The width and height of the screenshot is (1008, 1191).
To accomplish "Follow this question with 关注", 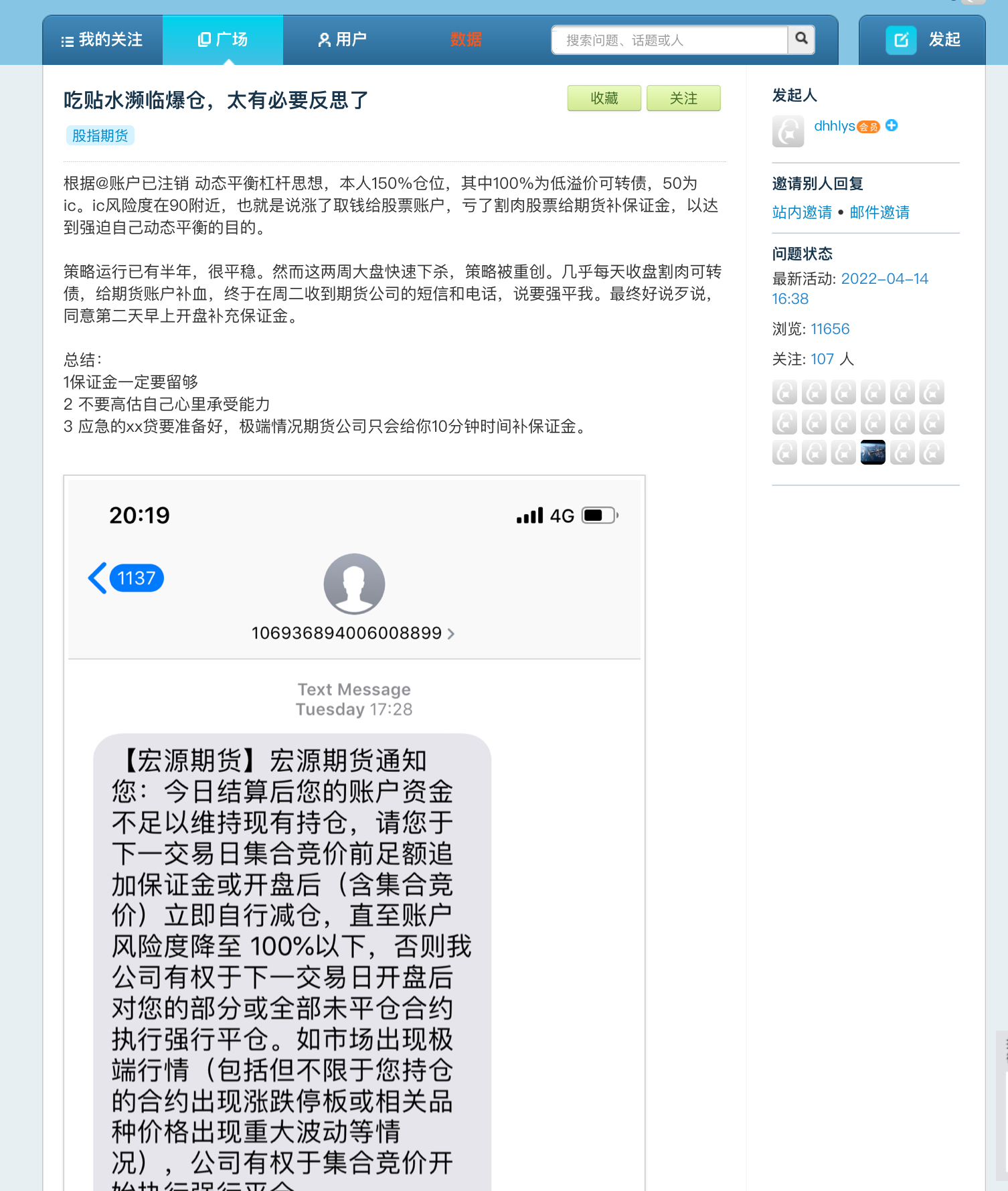I will pos(683,98).
